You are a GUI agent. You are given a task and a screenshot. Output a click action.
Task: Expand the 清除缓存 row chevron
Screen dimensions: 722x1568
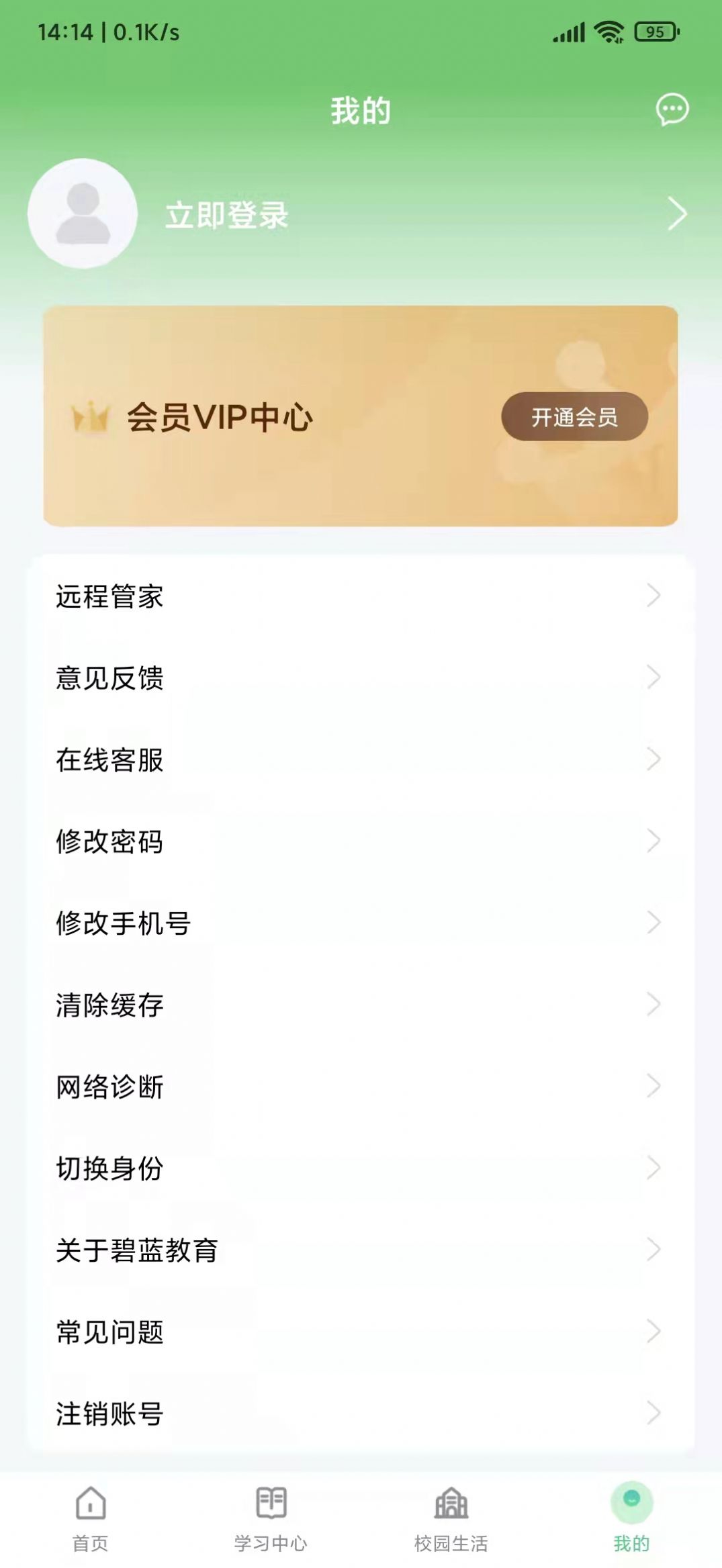click(x=653, y=1005)
